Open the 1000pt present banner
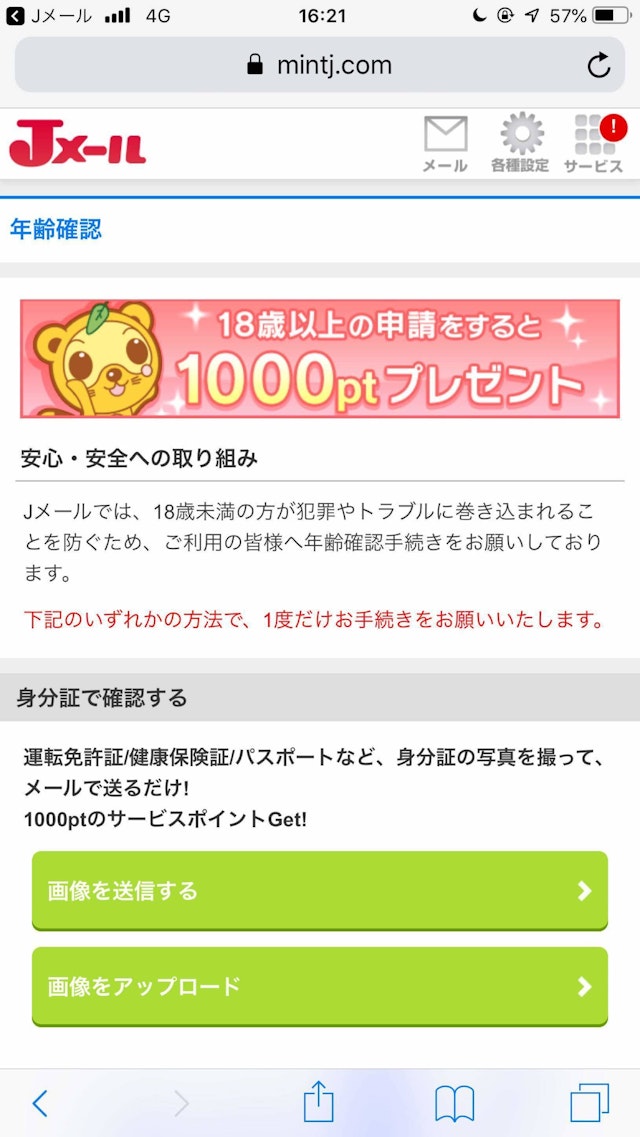The height and width of the screenshot is (1137, 640). pyautogui.click(x=320, y=359)
